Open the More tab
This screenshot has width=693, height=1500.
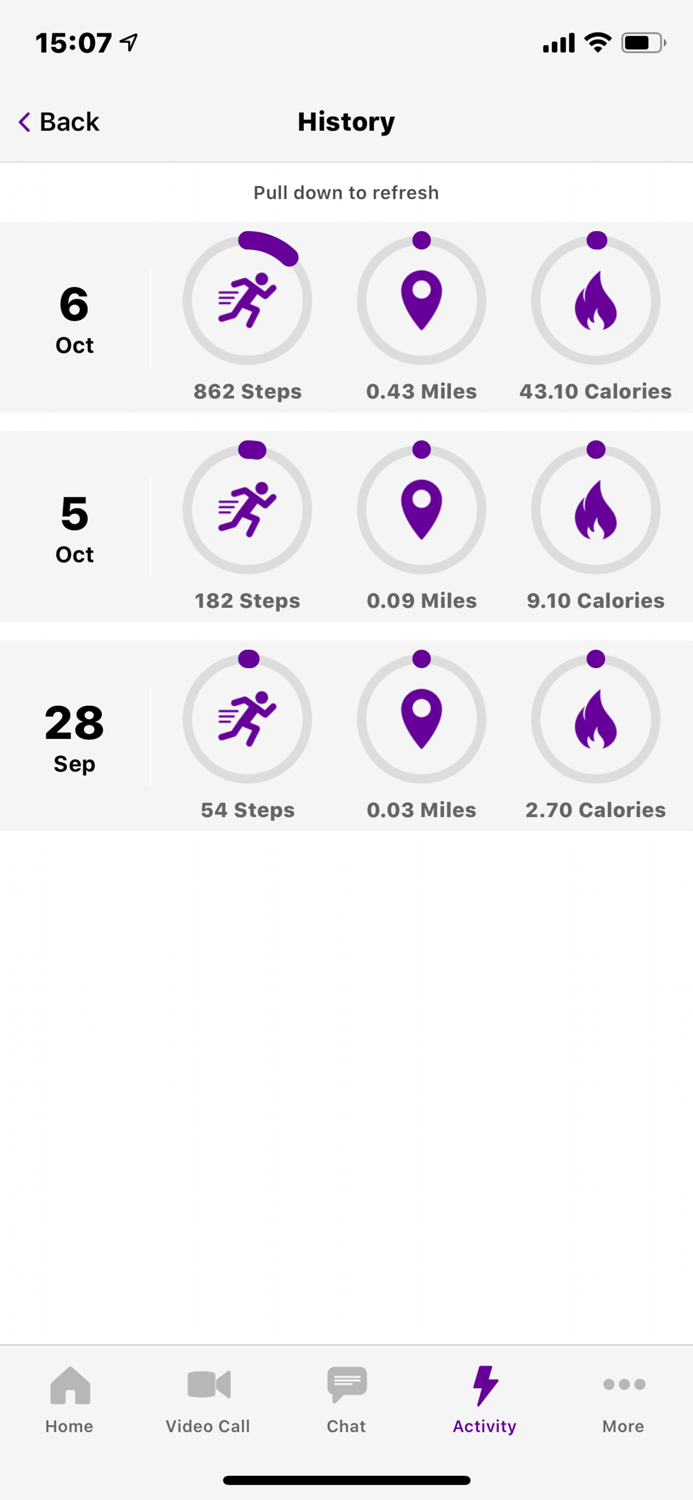coord(623,1400)
